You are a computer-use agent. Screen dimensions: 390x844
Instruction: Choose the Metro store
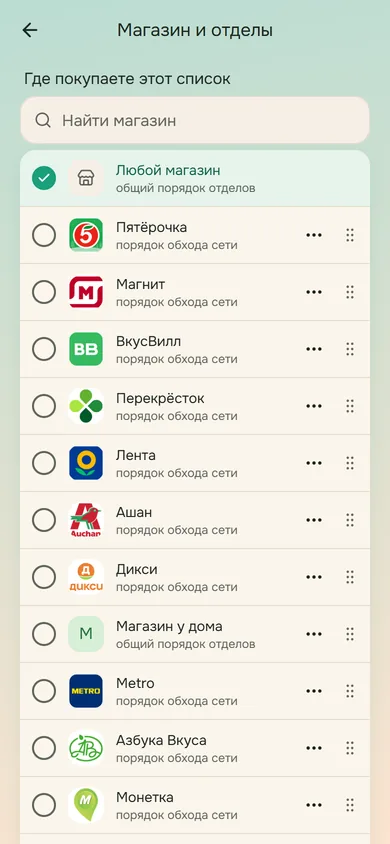pyautogui.click(x=195, y=692)
